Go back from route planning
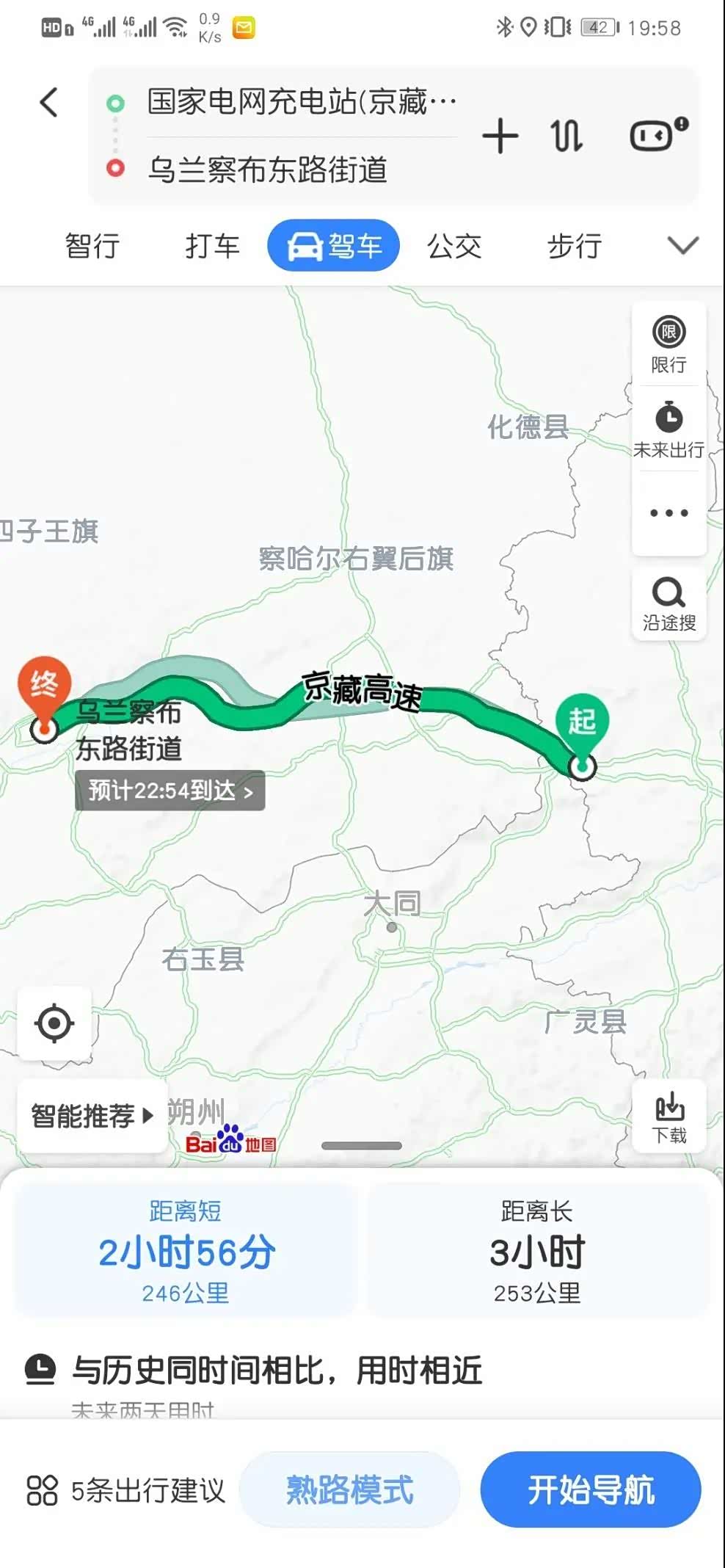 48,103
